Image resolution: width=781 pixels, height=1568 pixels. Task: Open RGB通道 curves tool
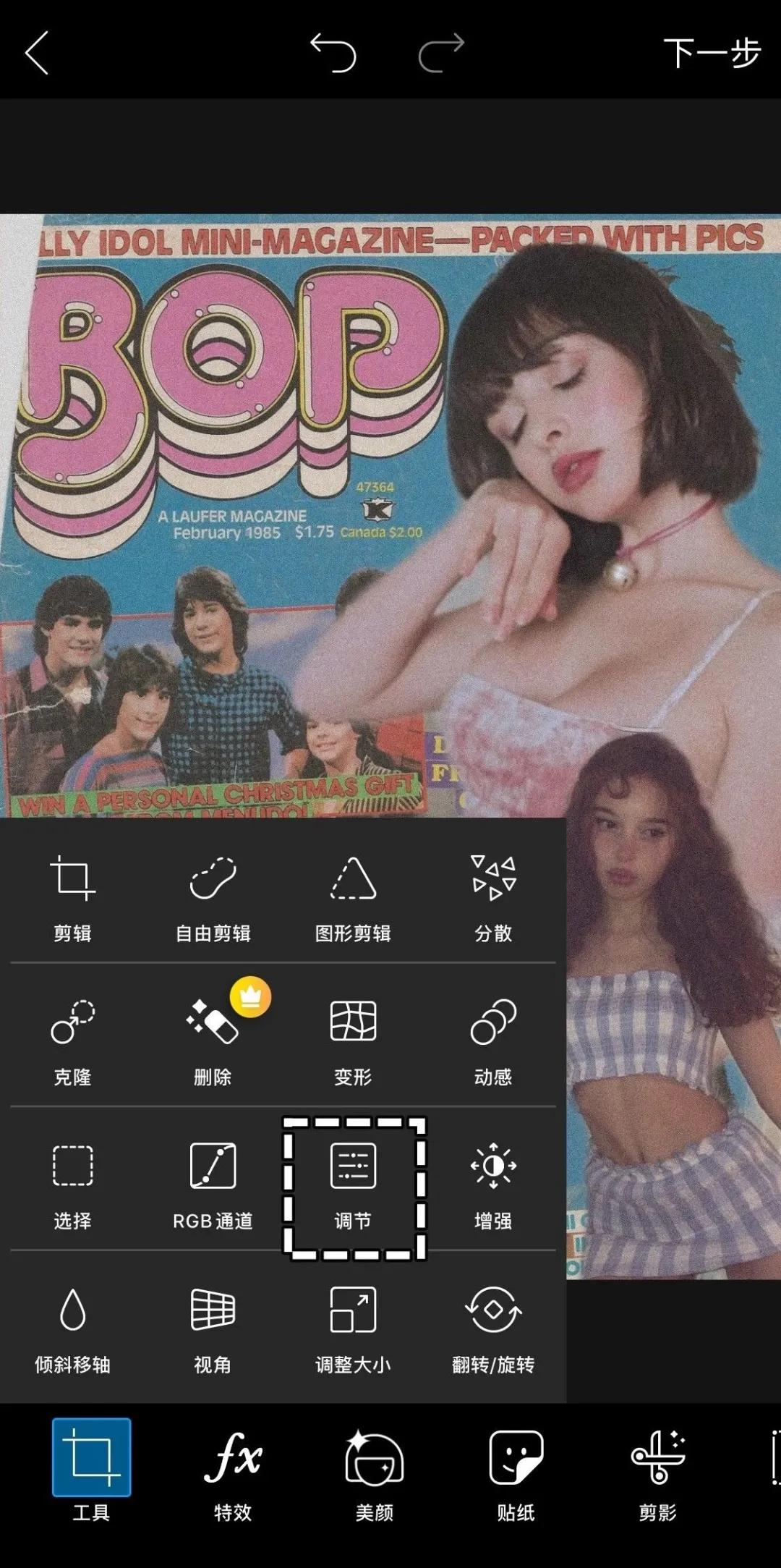[213, 1185]
